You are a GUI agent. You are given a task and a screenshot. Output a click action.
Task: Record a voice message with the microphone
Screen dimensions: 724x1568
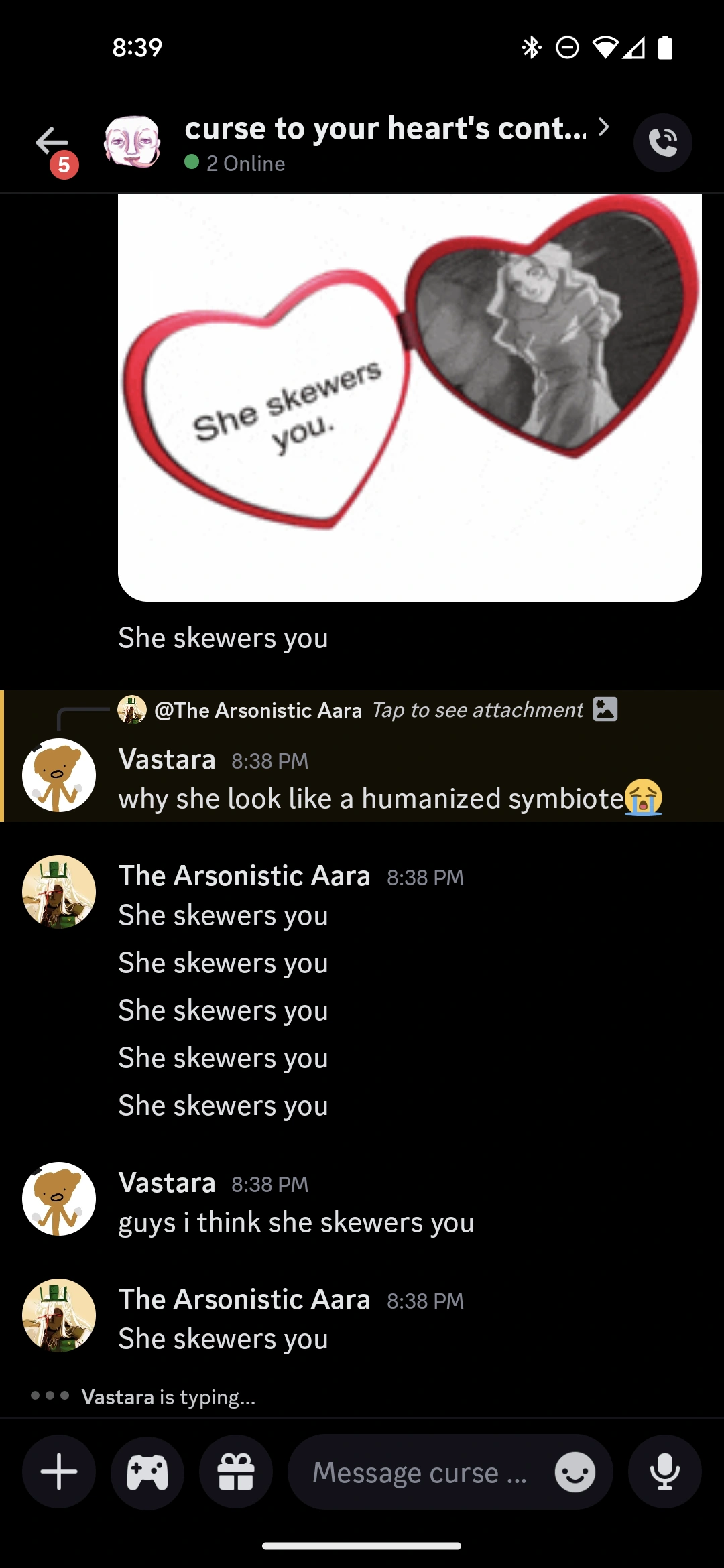[x=664, y=1472]
